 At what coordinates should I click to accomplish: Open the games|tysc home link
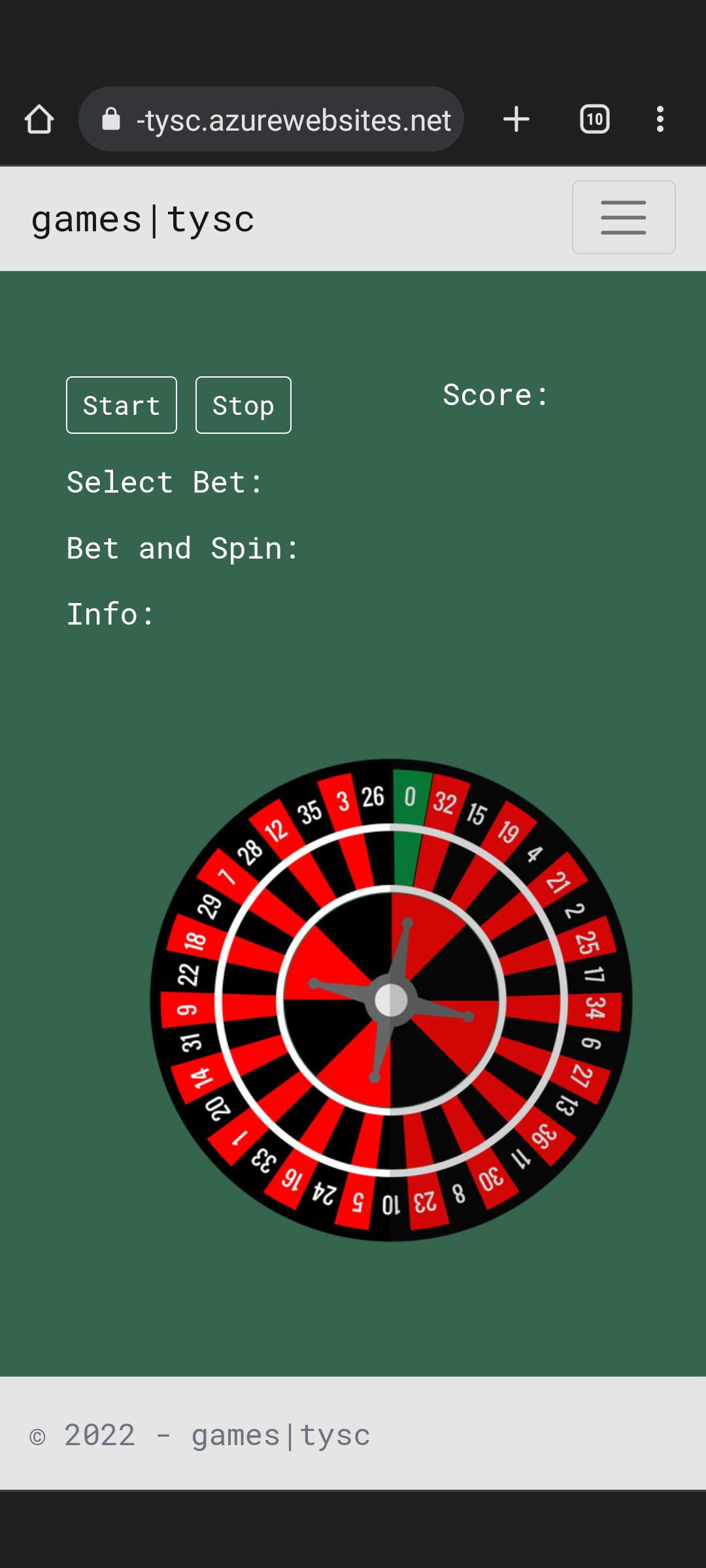(143, 220)
